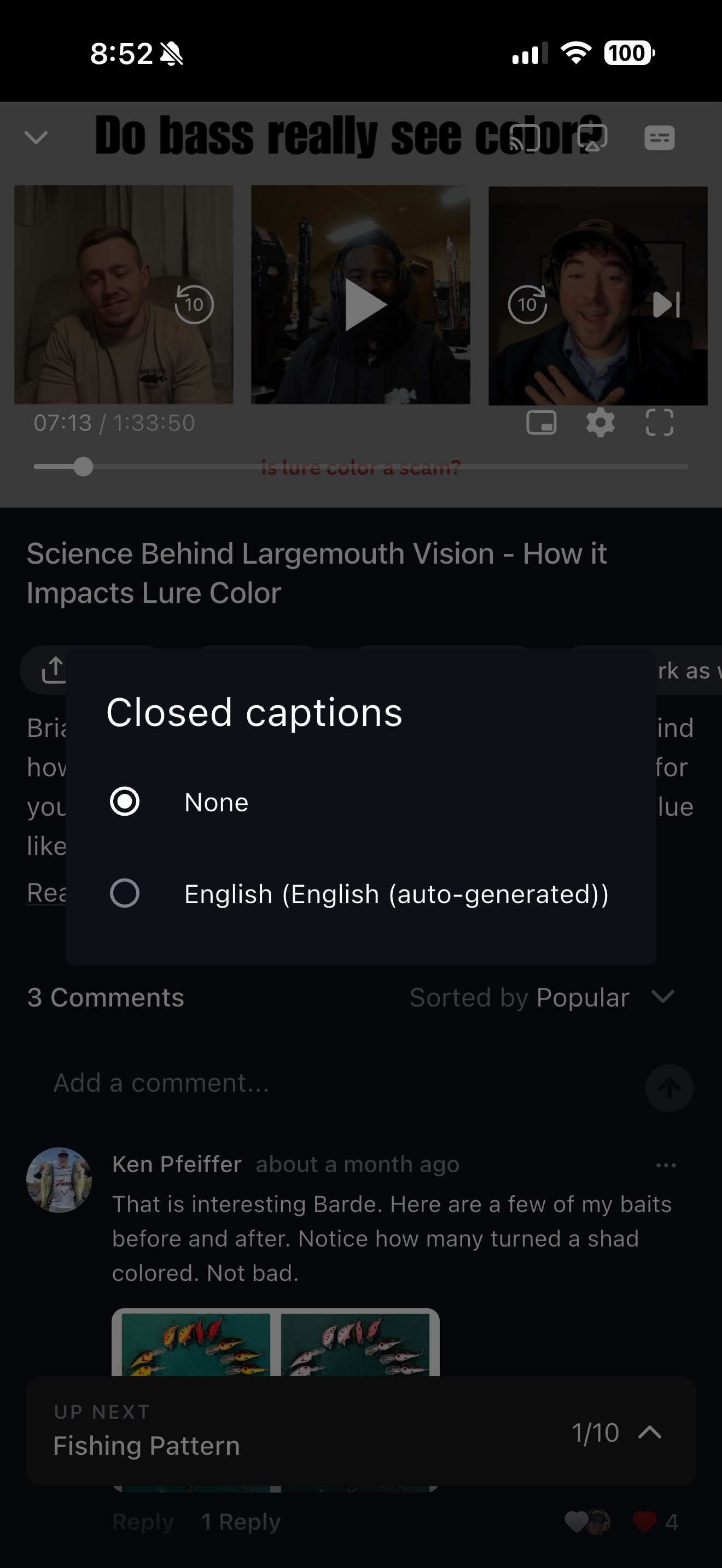Minimize the video player
This screenshot has width=722, height=1568.
click(x=36, y=138)
